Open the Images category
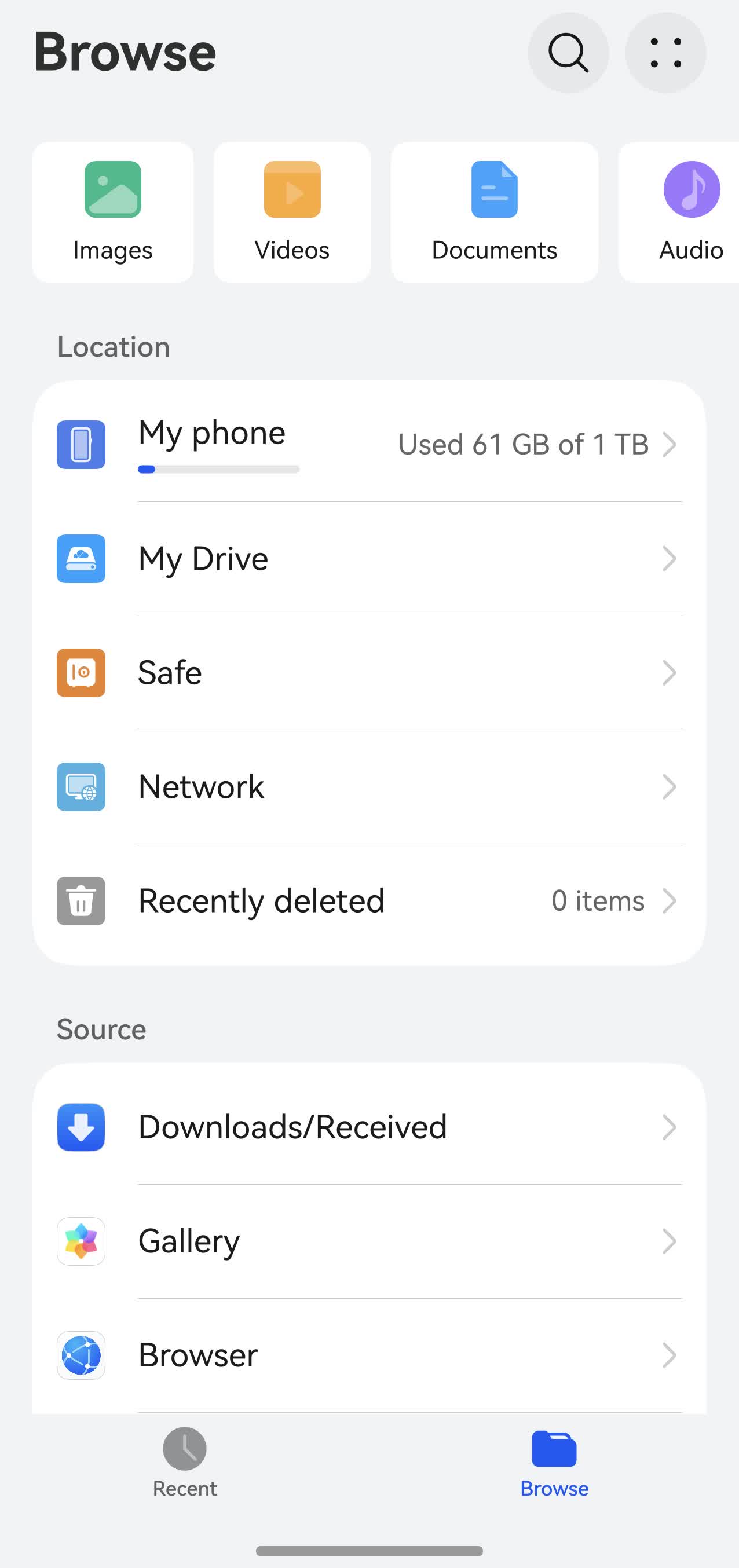This screenshot has height=1568, width=739. [112, 212]
